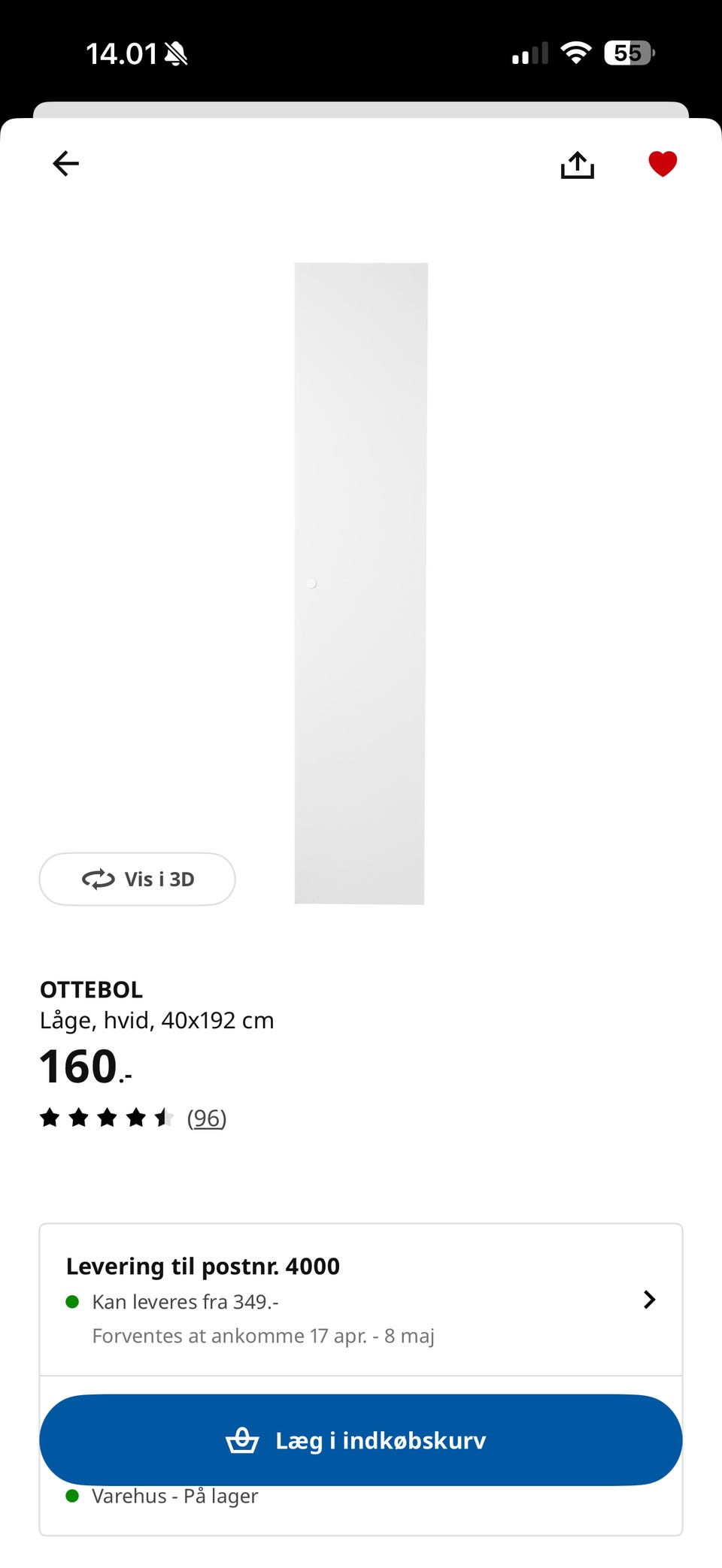Tap the Wi-Fi icon in the status bar

(x=576, y=51)
